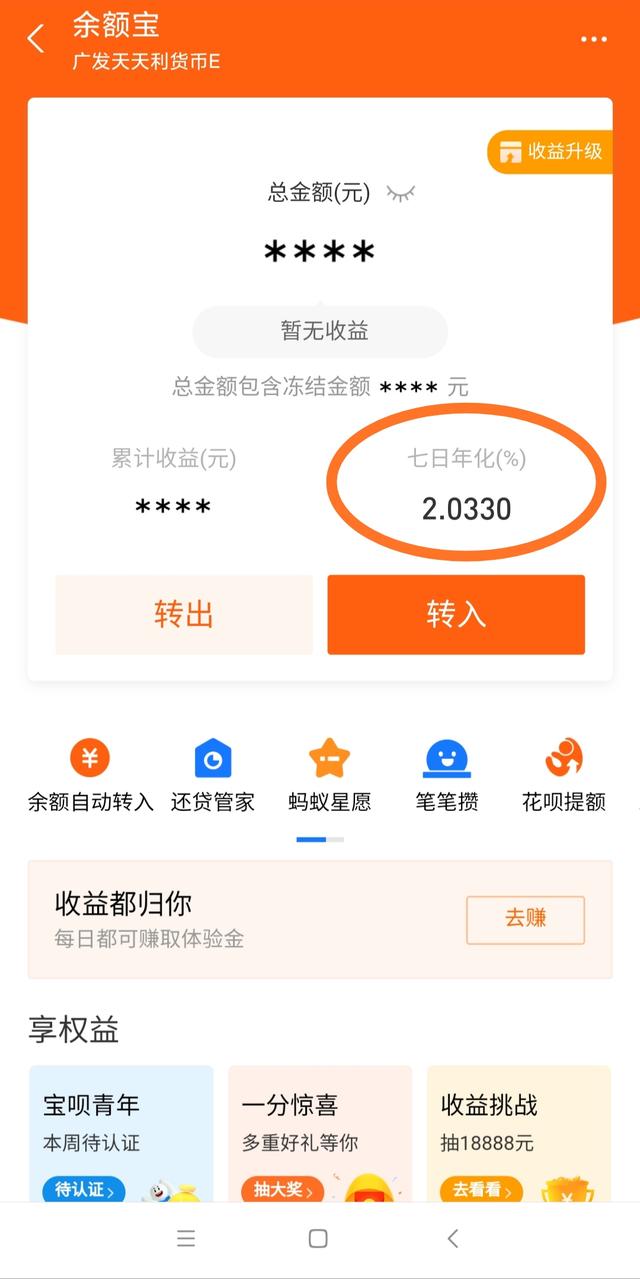Open 还贷管家
This screenshot has width=640, height=1279.
tap(212, 776)
